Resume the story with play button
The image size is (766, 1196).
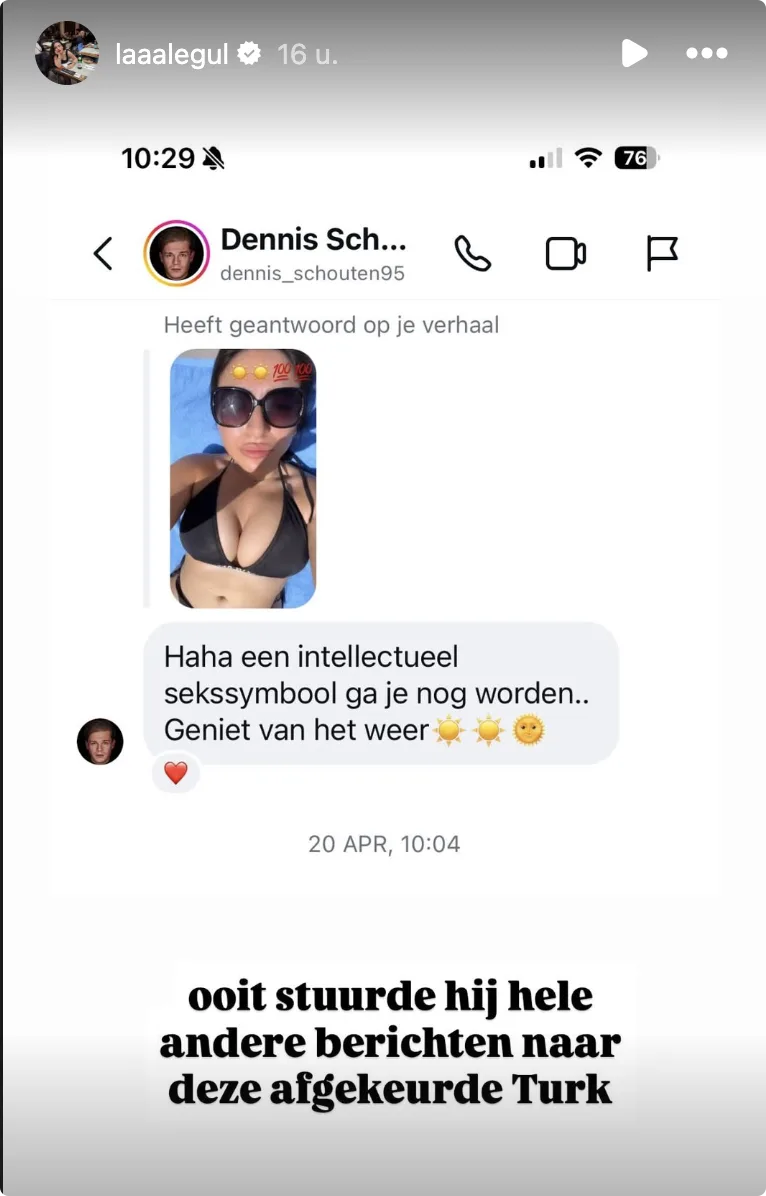[634, 53]
